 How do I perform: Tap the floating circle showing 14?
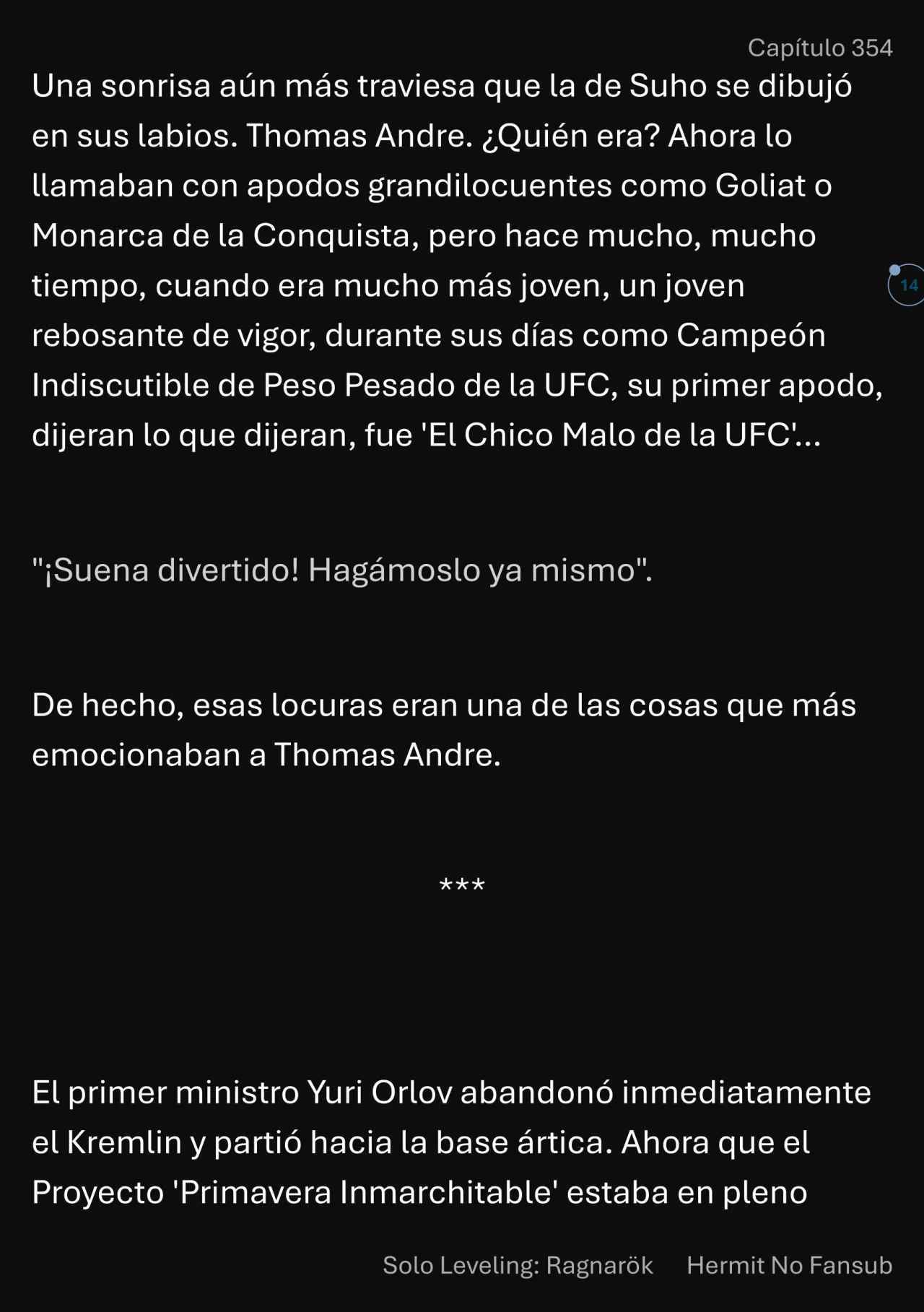[907, 285]
